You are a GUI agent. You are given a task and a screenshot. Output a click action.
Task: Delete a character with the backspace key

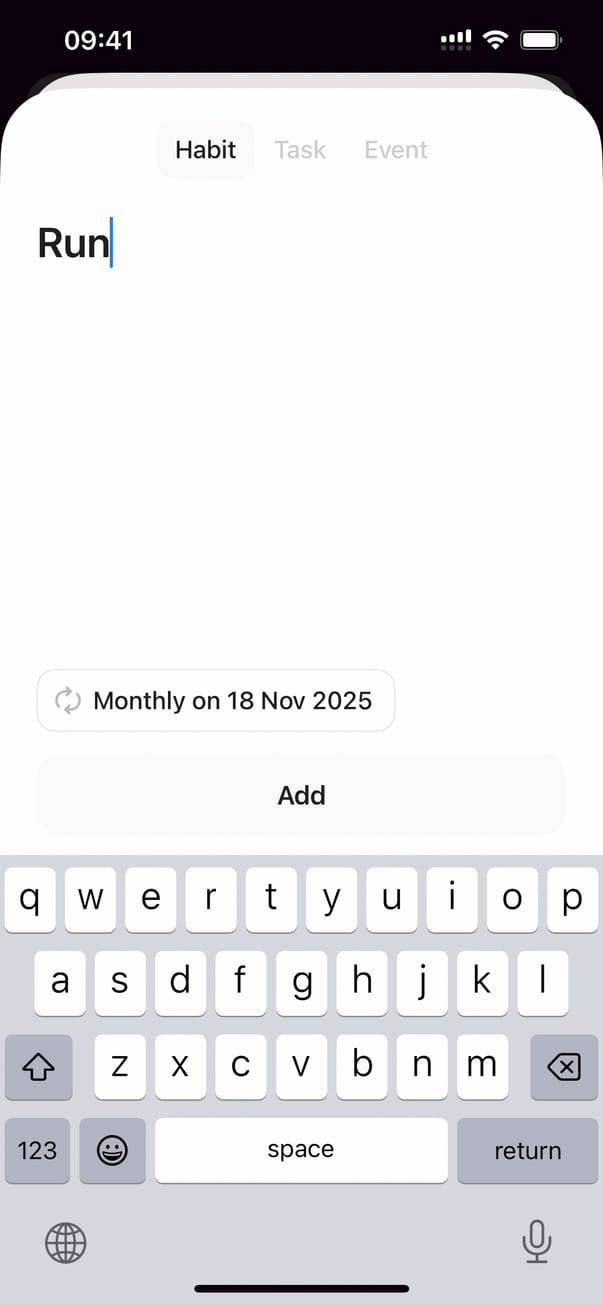point(564,1066)
